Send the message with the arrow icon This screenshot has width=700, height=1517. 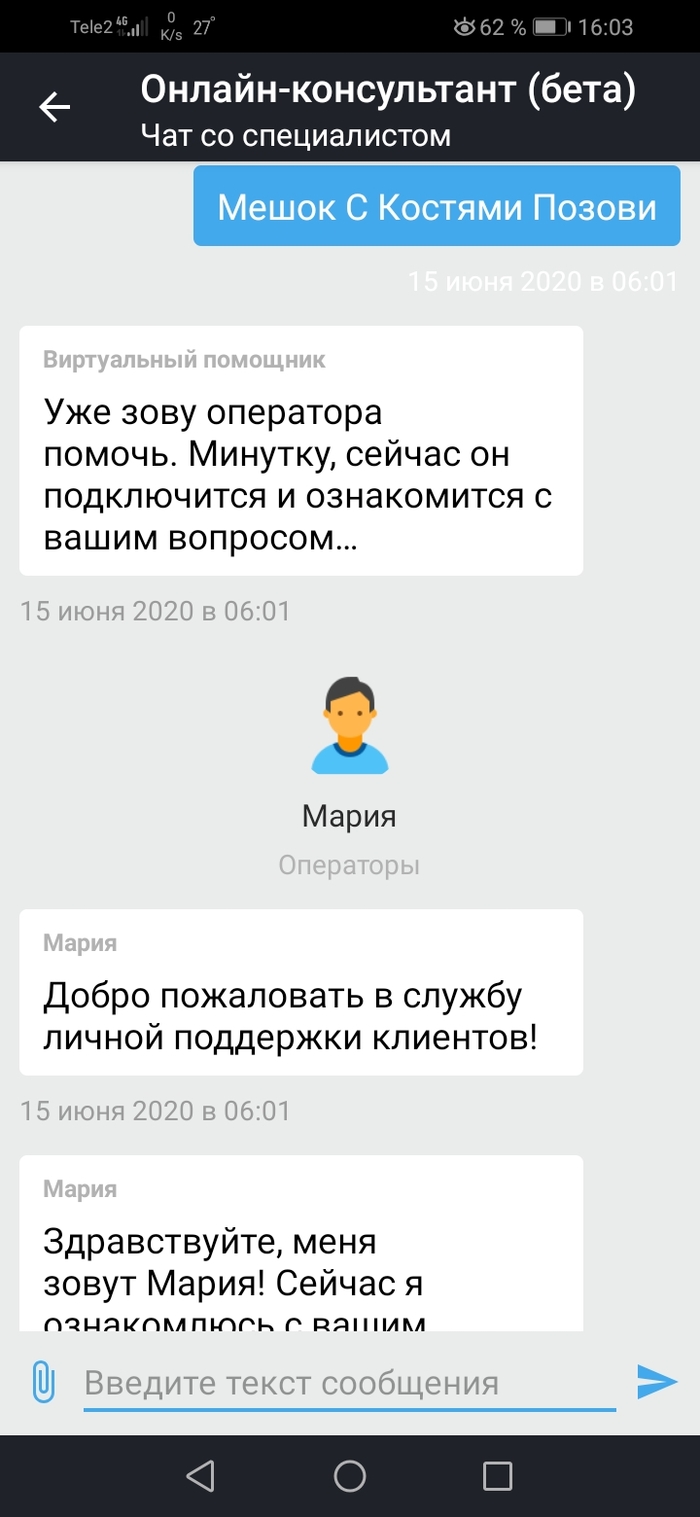(x=657, y=1382)
